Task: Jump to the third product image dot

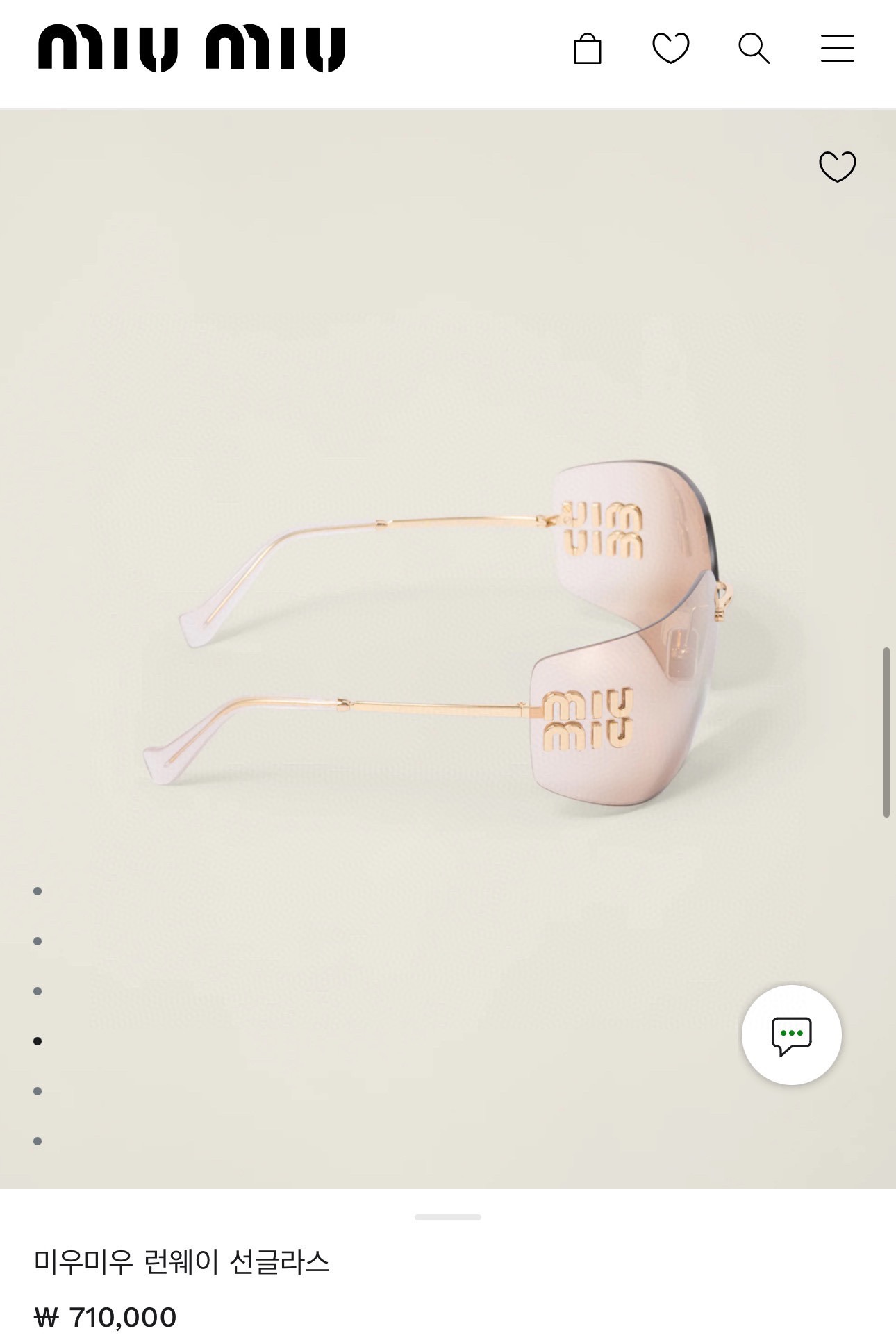Action: [x=38, y=991]
